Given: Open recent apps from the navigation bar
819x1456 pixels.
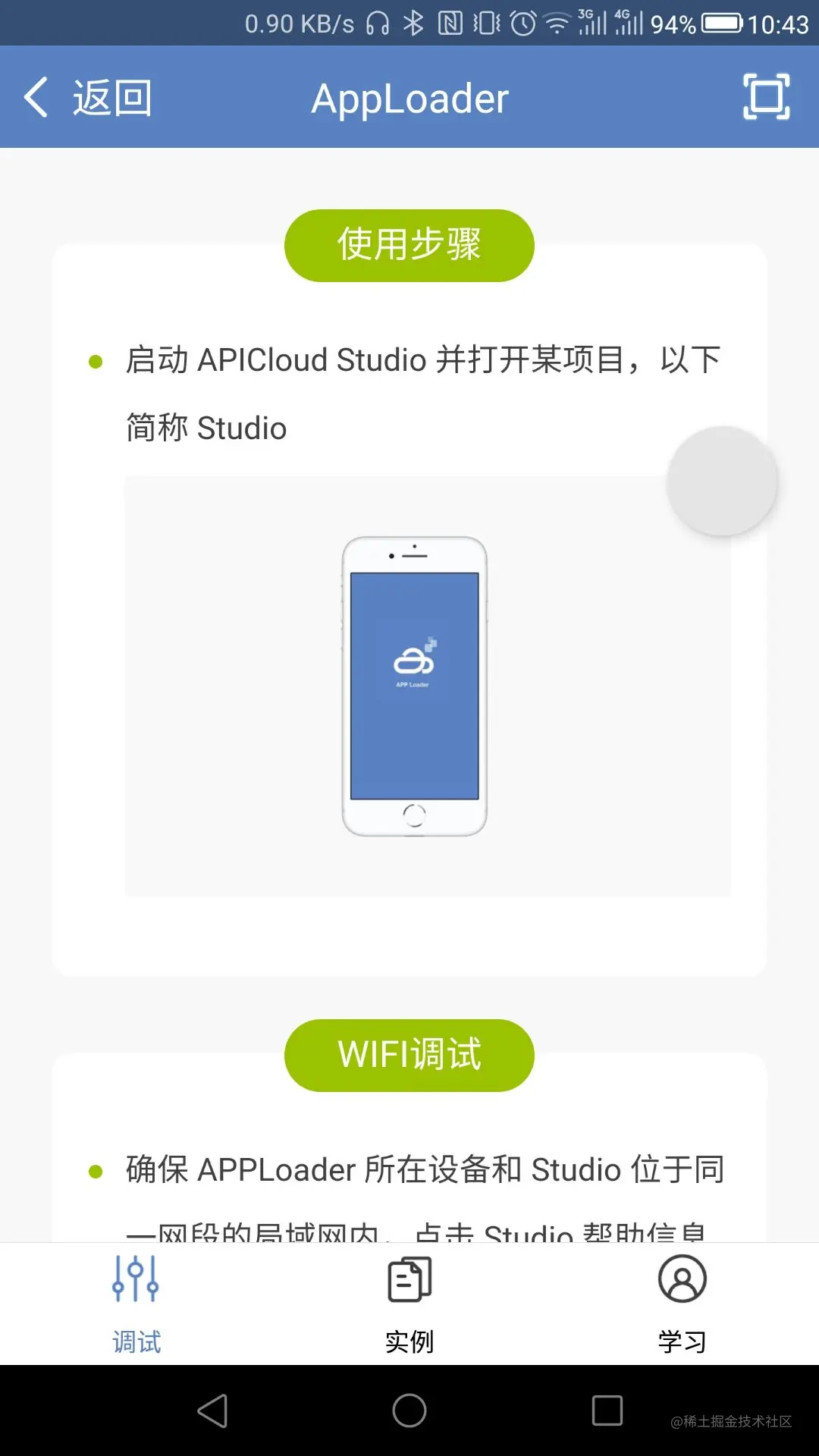Looking at the screenshot, I should (x=607, y=1410).
